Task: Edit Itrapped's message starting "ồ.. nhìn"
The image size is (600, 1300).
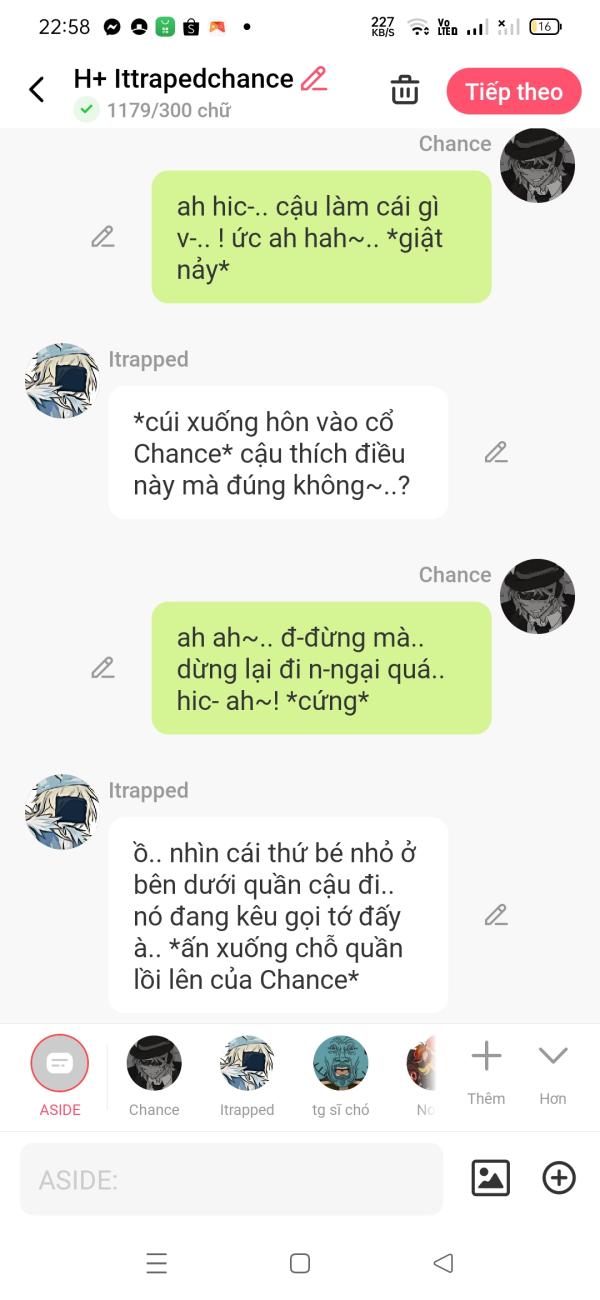Action: [x=496, y=915]
